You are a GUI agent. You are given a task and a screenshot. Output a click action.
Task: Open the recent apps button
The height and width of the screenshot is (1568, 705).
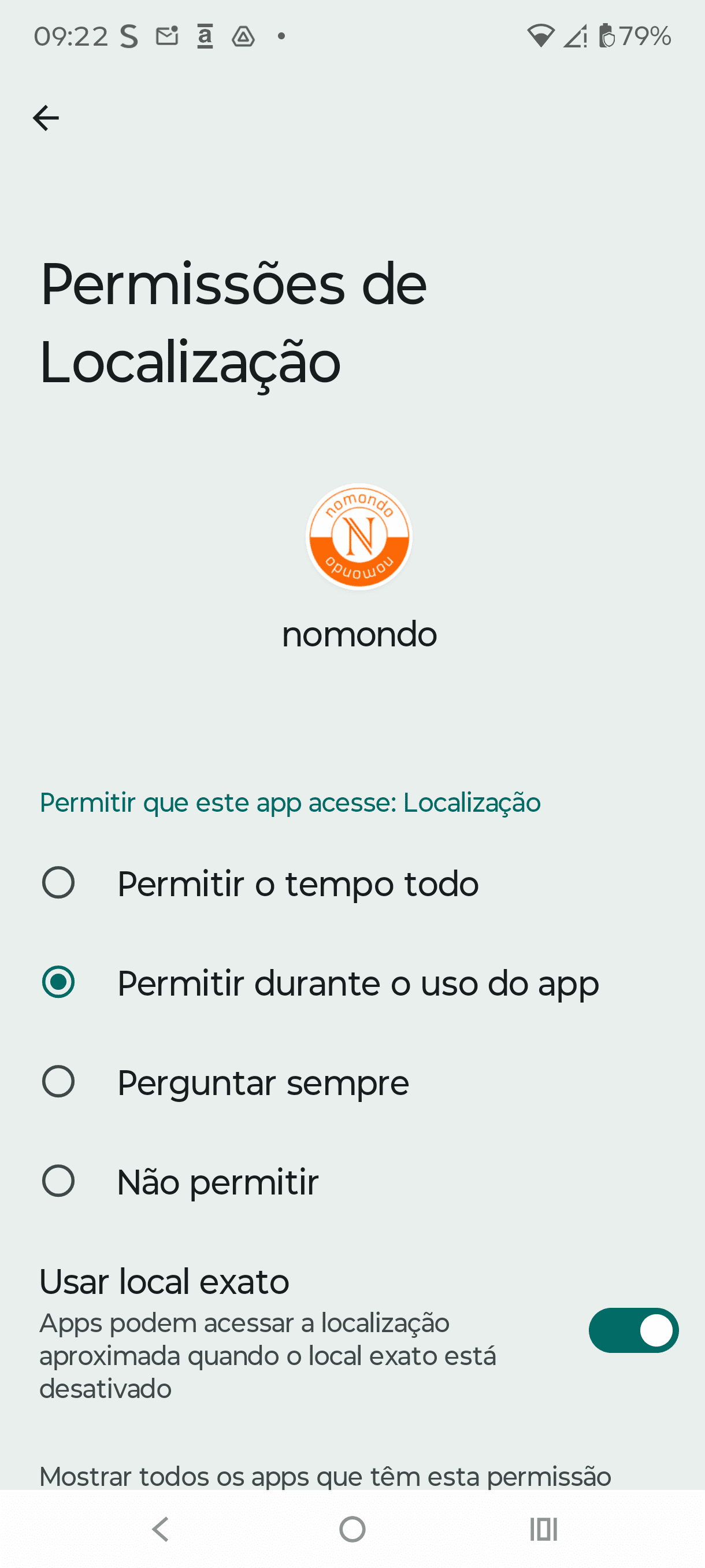coord(544,1530)
